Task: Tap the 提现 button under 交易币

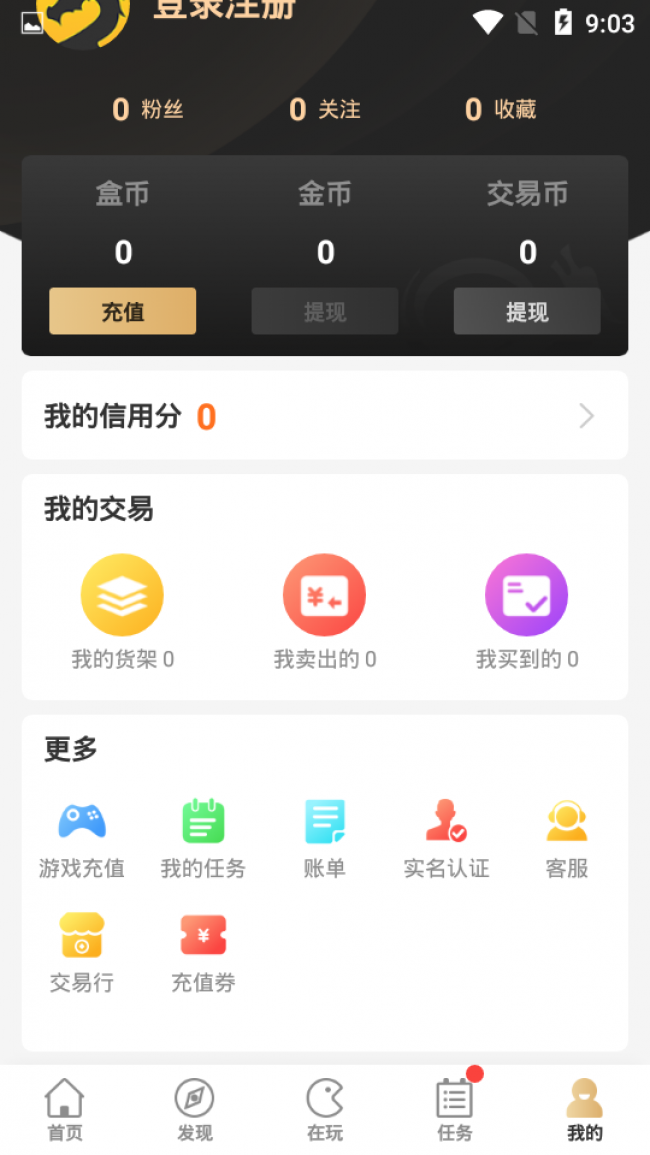Action: (x=527, y=311)
